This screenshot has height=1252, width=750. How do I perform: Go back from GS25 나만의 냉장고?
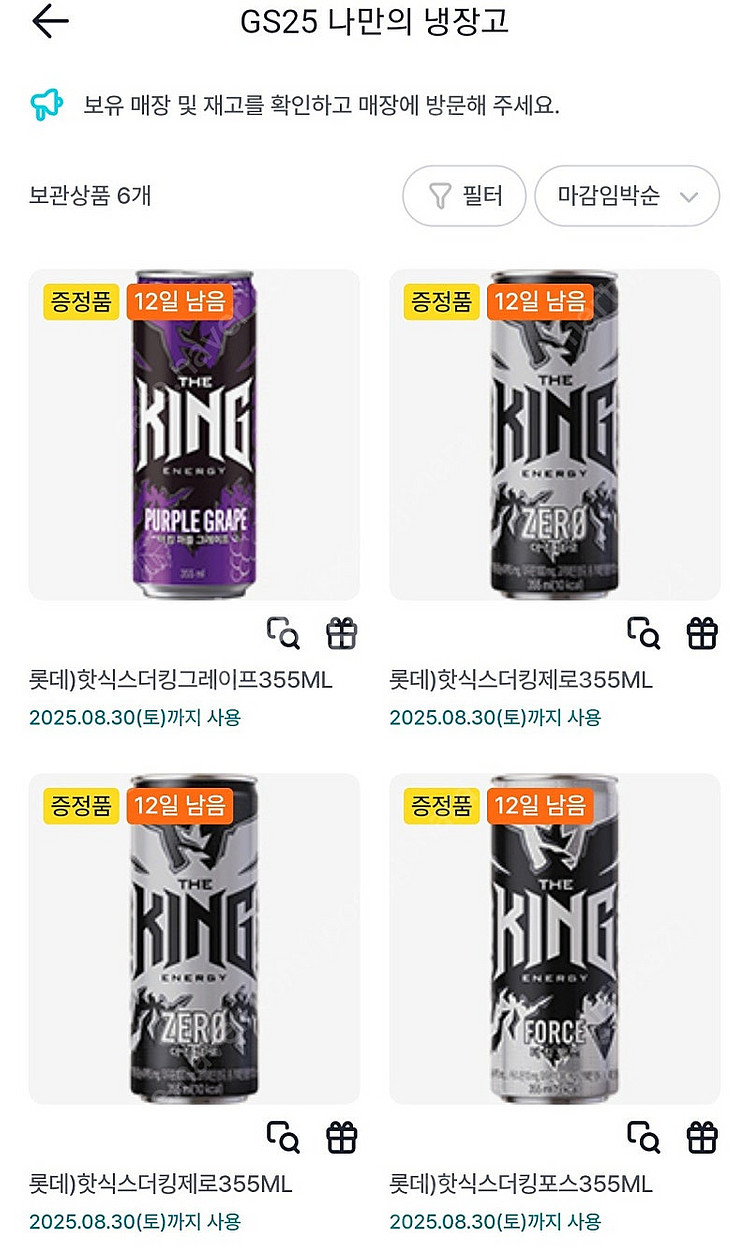coord(50,24)
